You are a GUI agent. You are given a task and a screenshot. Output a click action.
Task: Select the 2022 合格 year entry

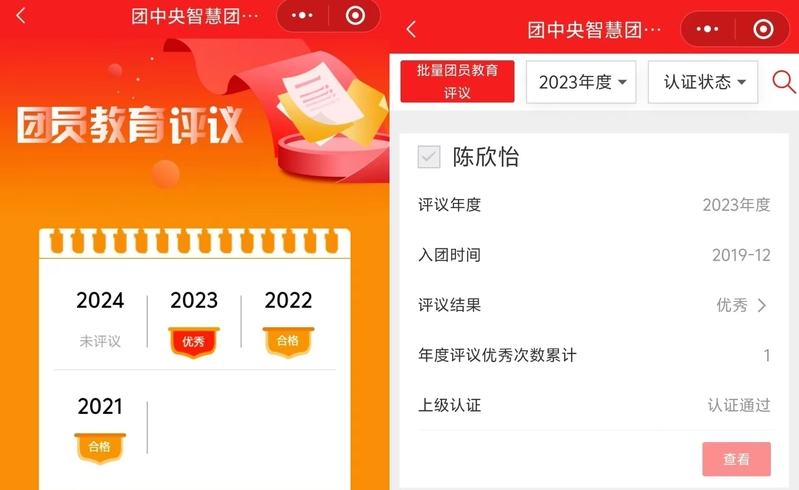click(x=288, y=321)
